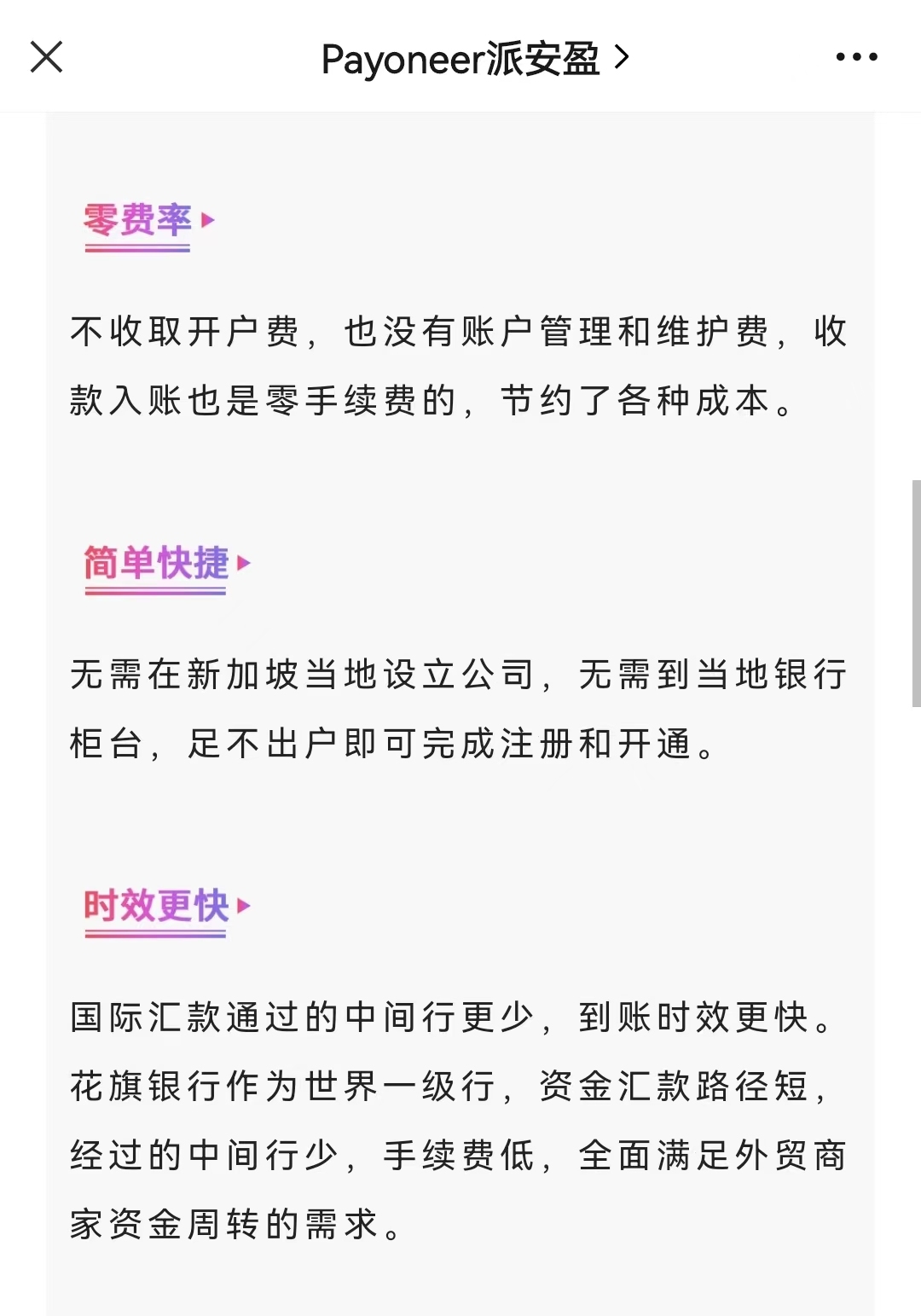Open the article options via ellipsis menu
This screenshot has height=1316, width=921.
click(856, 56)
